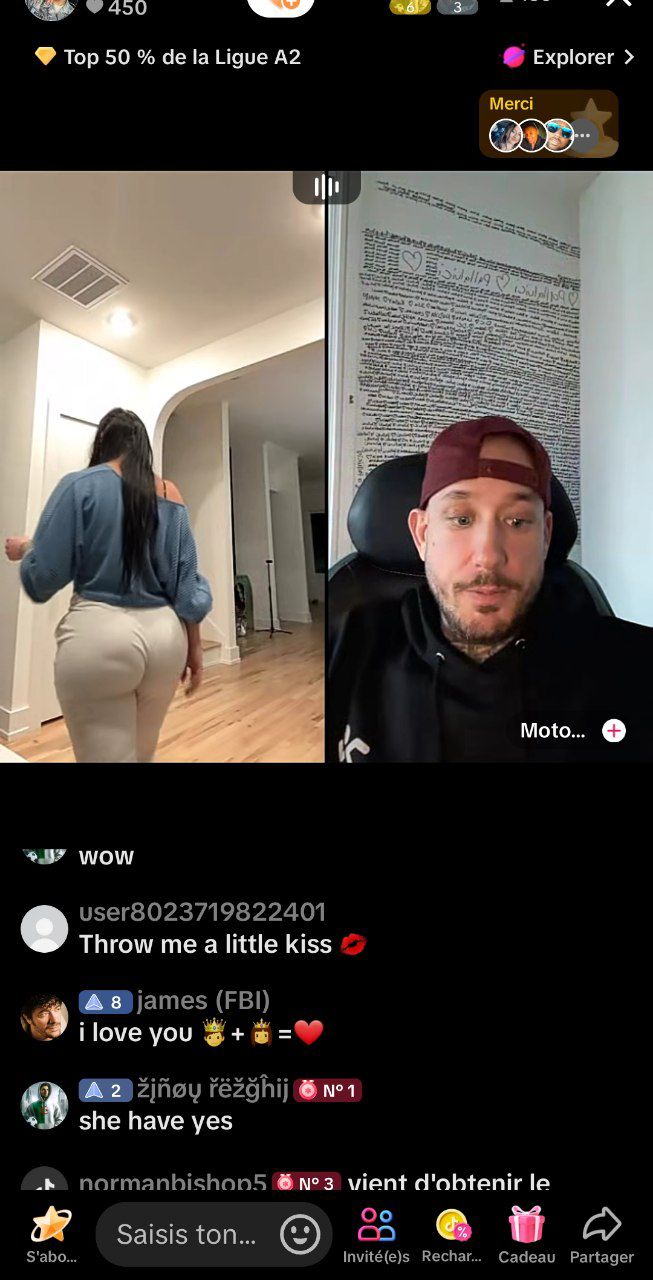Open profile of user8023719822401

[x=44, y=929]
